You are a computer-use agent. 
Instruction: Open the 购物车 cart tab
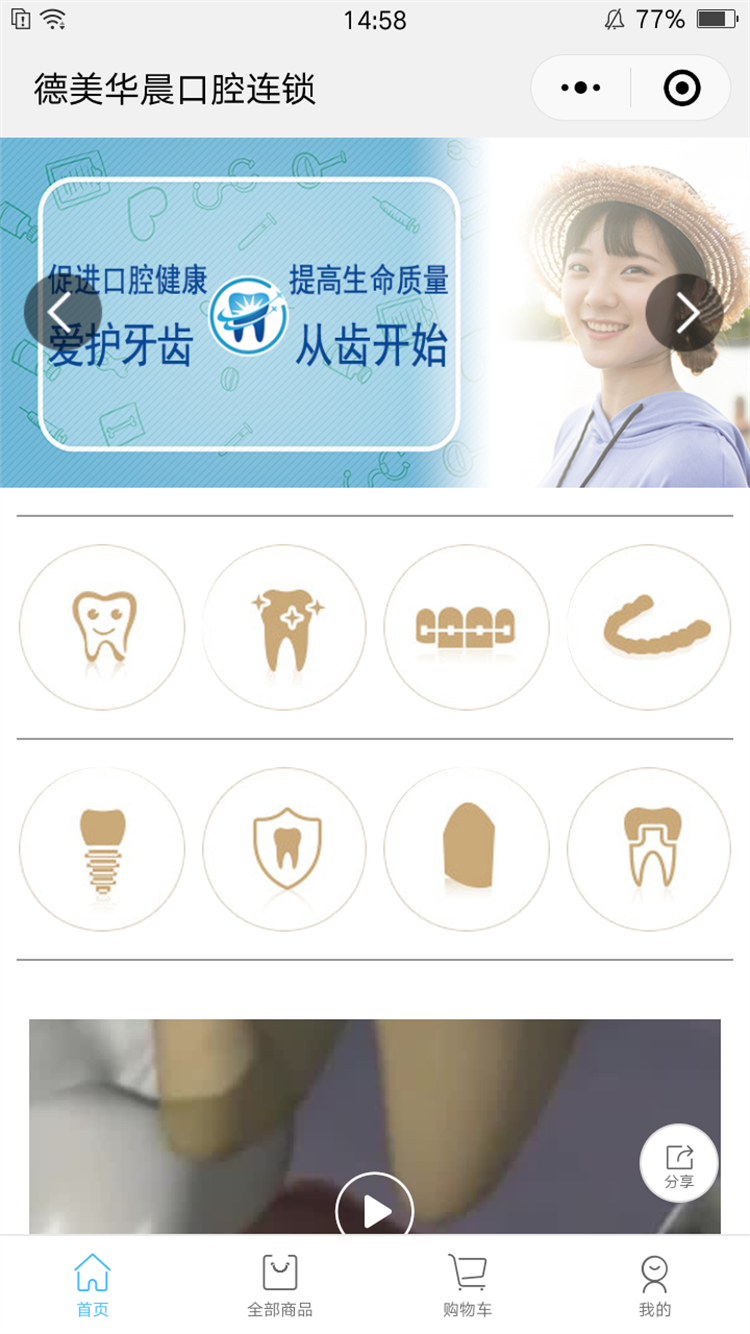tap(467, 1286)
